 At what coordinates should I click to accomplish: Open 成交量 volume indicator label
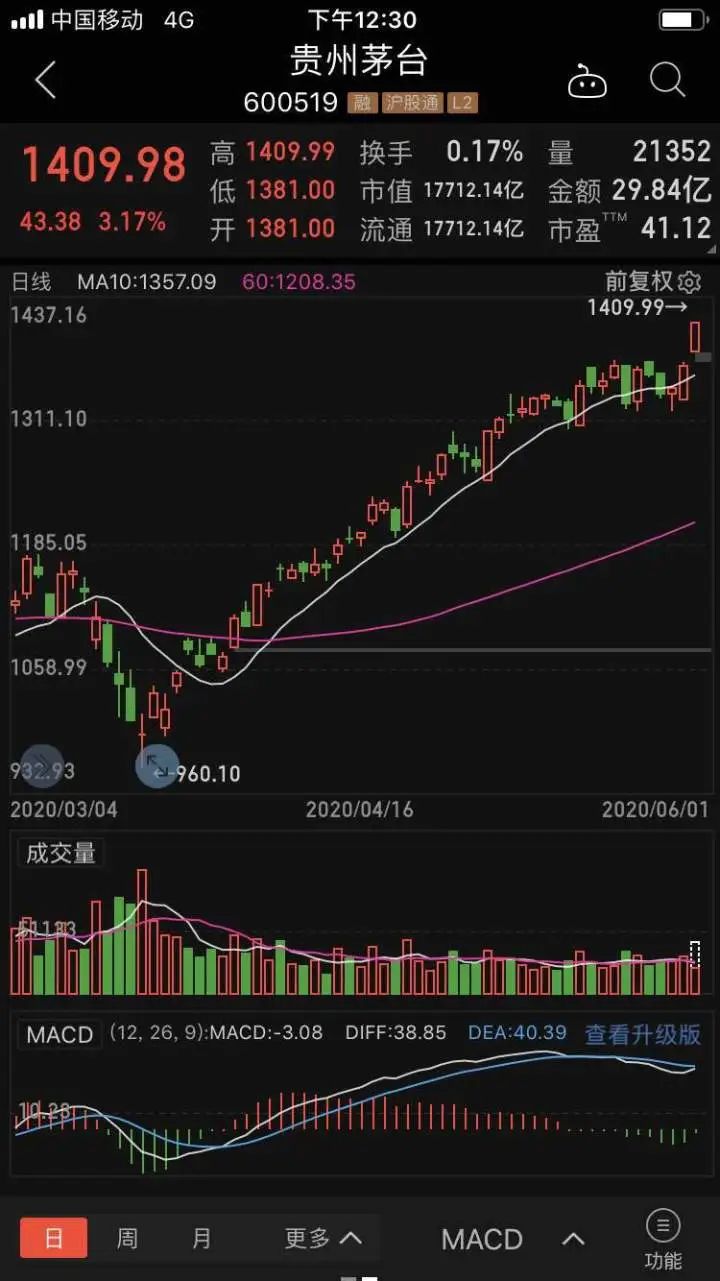coord(61,853)
